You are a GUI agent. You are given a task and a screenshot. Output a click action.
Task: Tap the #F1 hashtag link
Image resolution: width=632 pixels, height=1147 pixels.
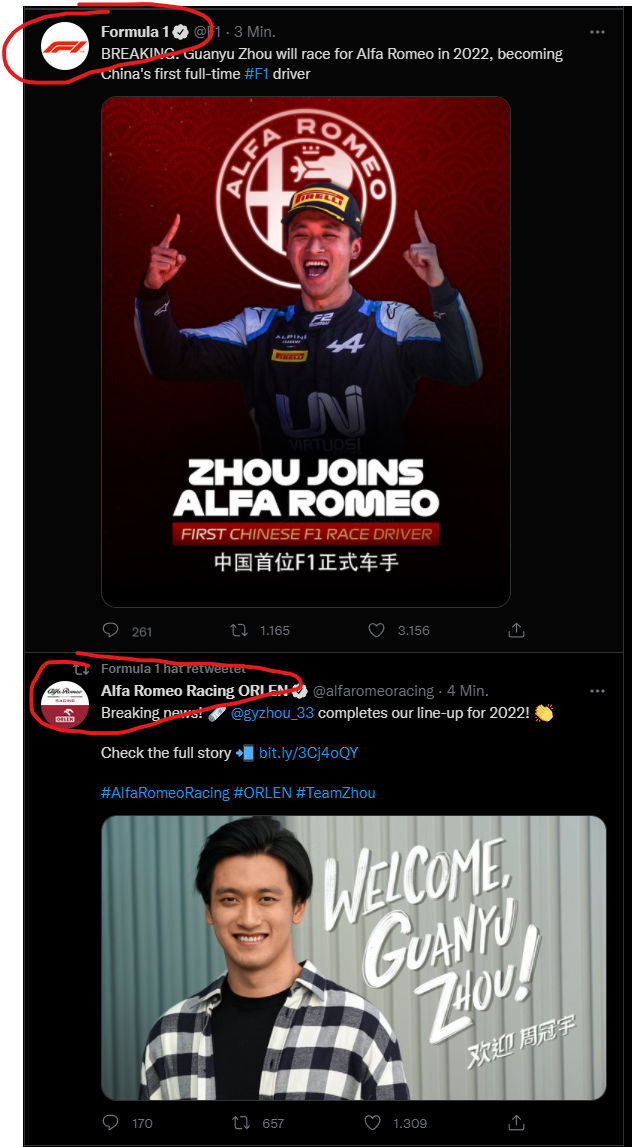point(257,75)
